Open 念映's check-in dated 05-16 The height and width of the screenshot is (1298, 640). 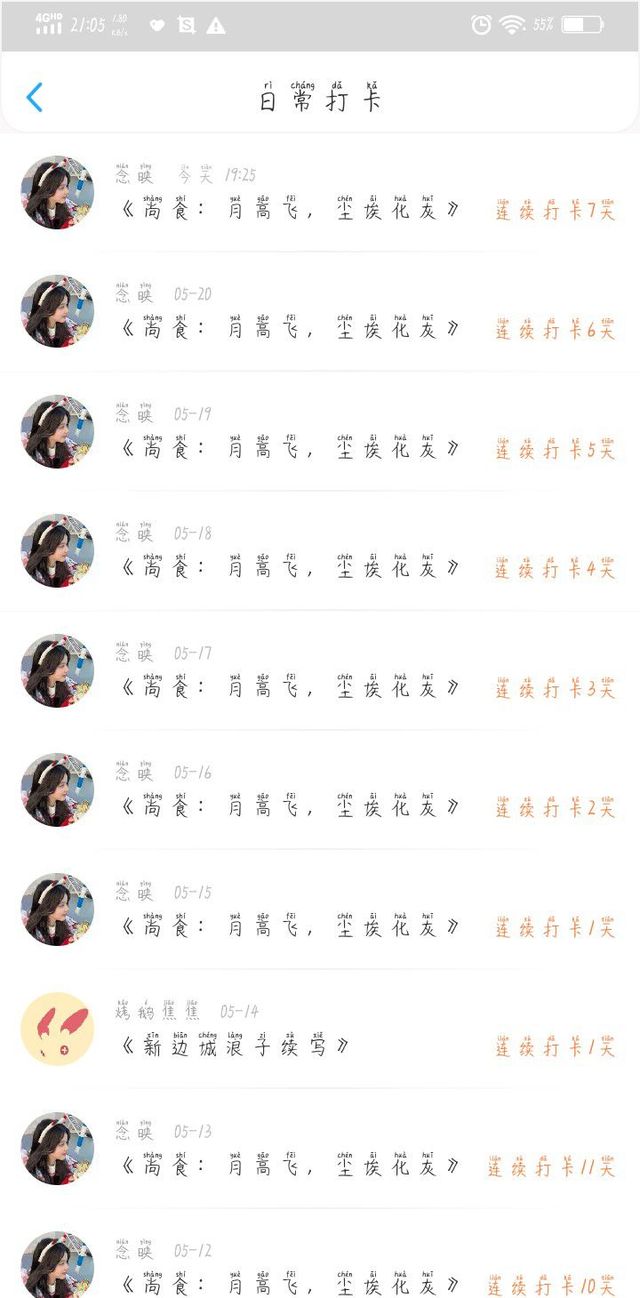(290, 807)
